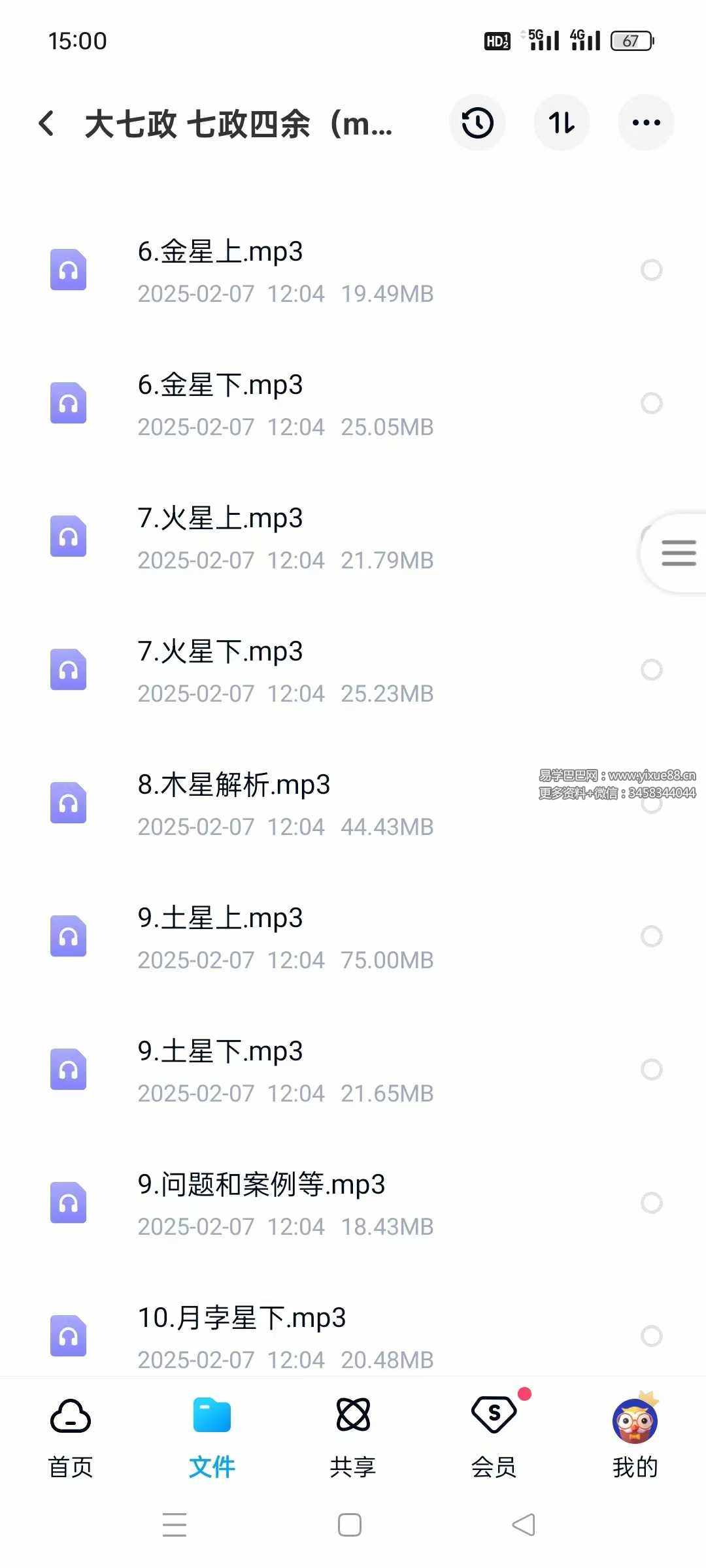Select the circle for 9.土星上.mp3
Screen dimensions: 706x1568
point(651,936)
